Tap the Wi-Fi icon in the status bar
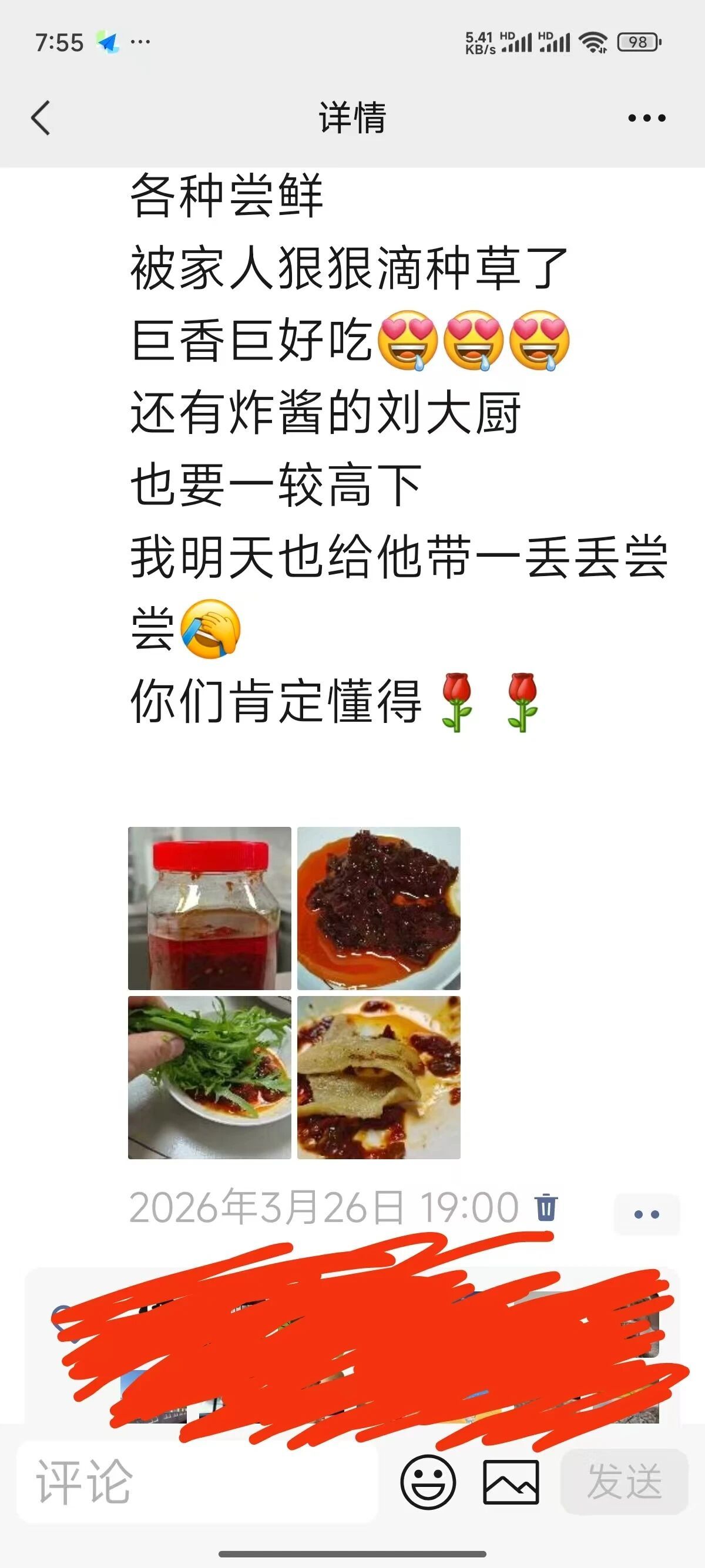Screen dimensions: 705x1568 pyautogui.click(x=593, y=43)
